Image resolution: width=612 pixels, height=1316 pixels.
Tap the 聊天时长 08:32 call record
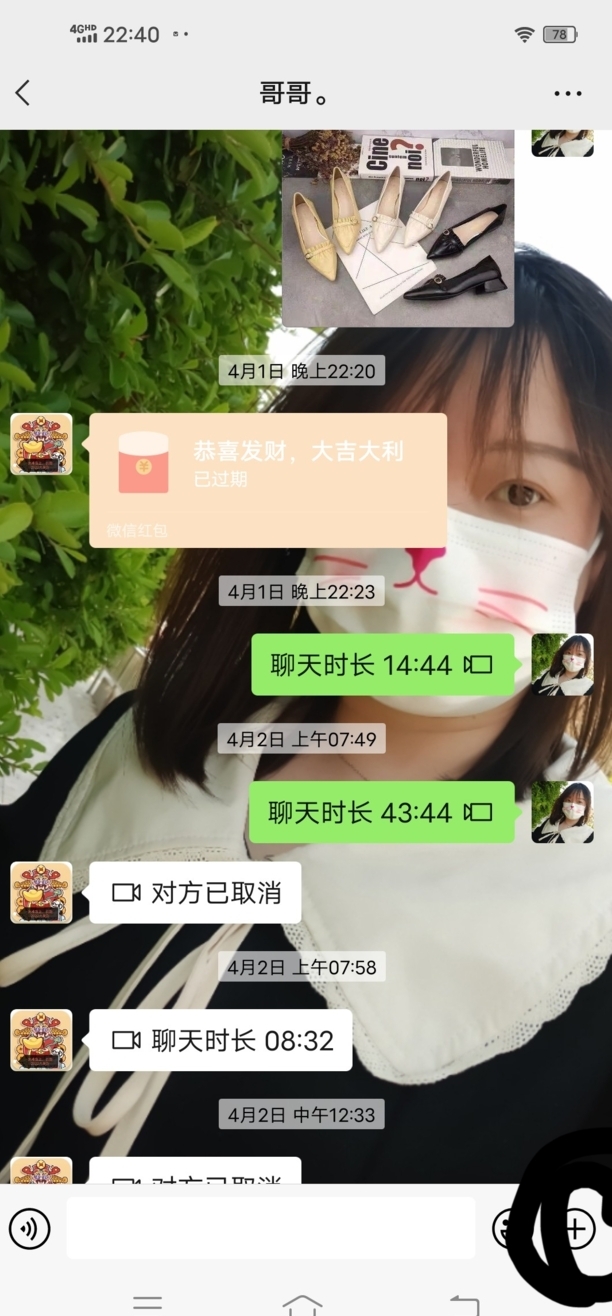pyautogui.click(x=220, y=1040)
